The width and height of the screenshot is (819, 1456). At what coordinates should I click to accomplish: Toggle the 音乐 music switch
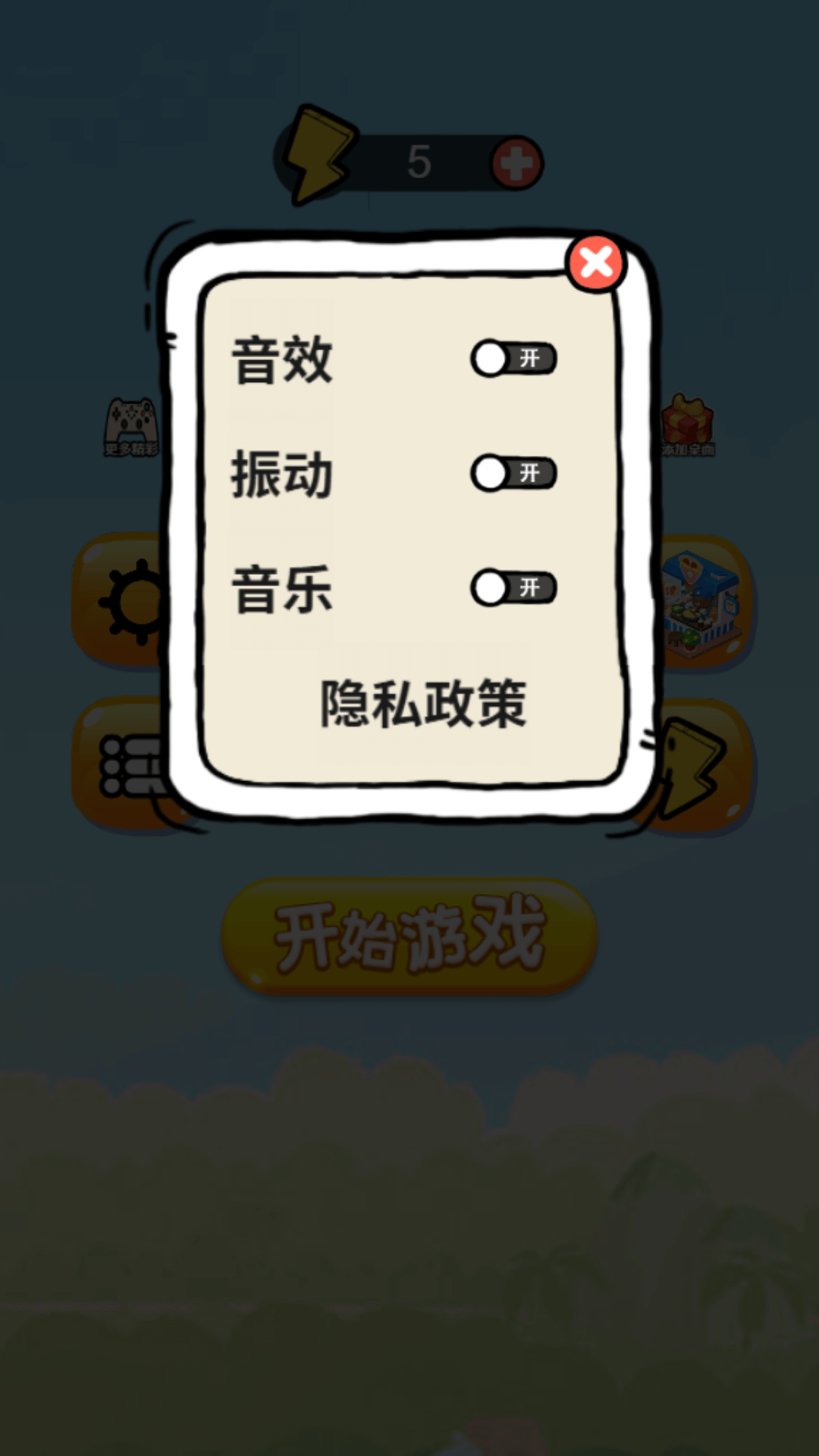pyautogui.click(x=514, y=588)
